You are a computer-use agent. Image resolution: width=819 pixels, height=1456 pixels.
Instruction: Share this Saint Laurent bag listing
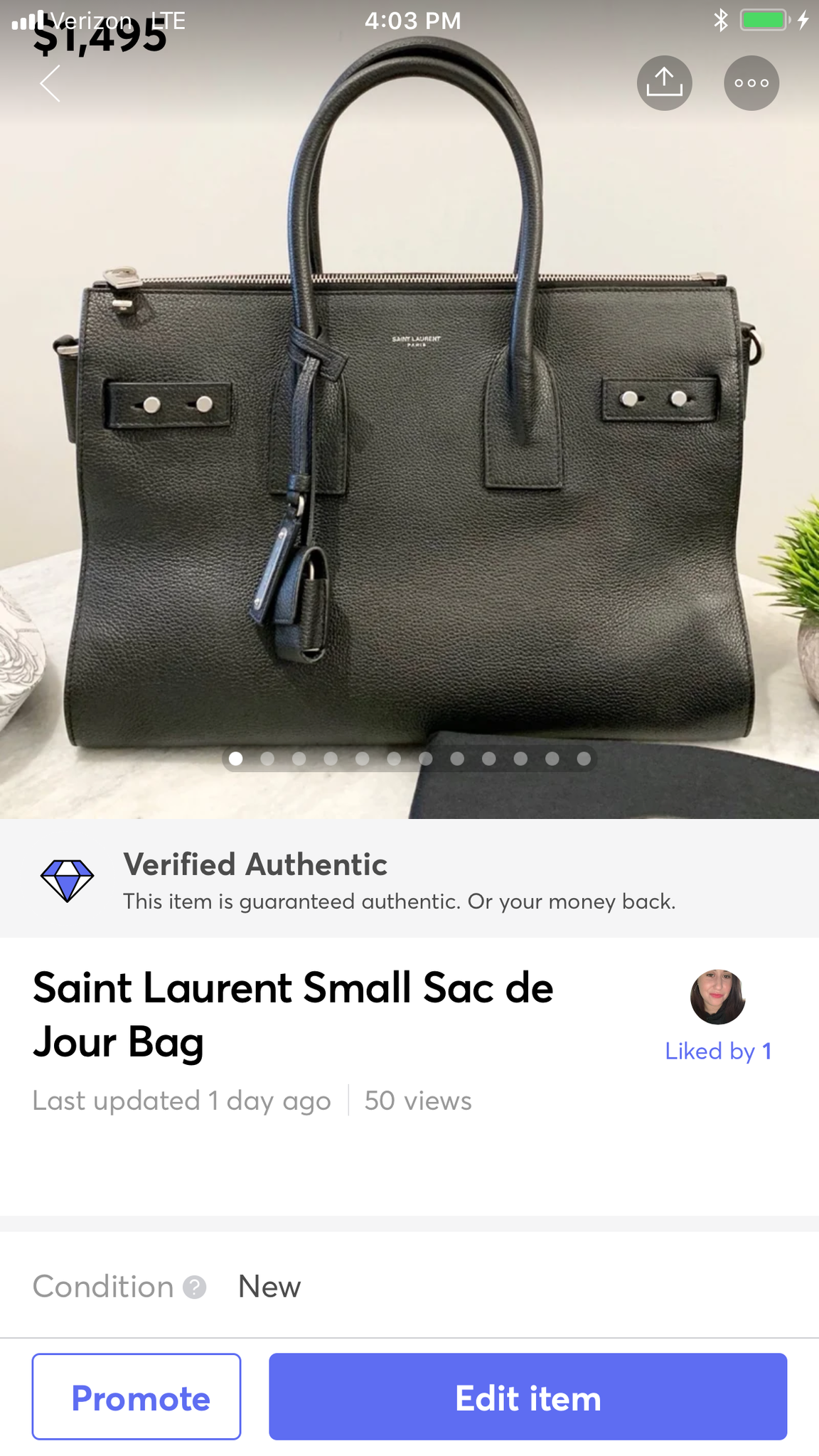coord(664,83)
